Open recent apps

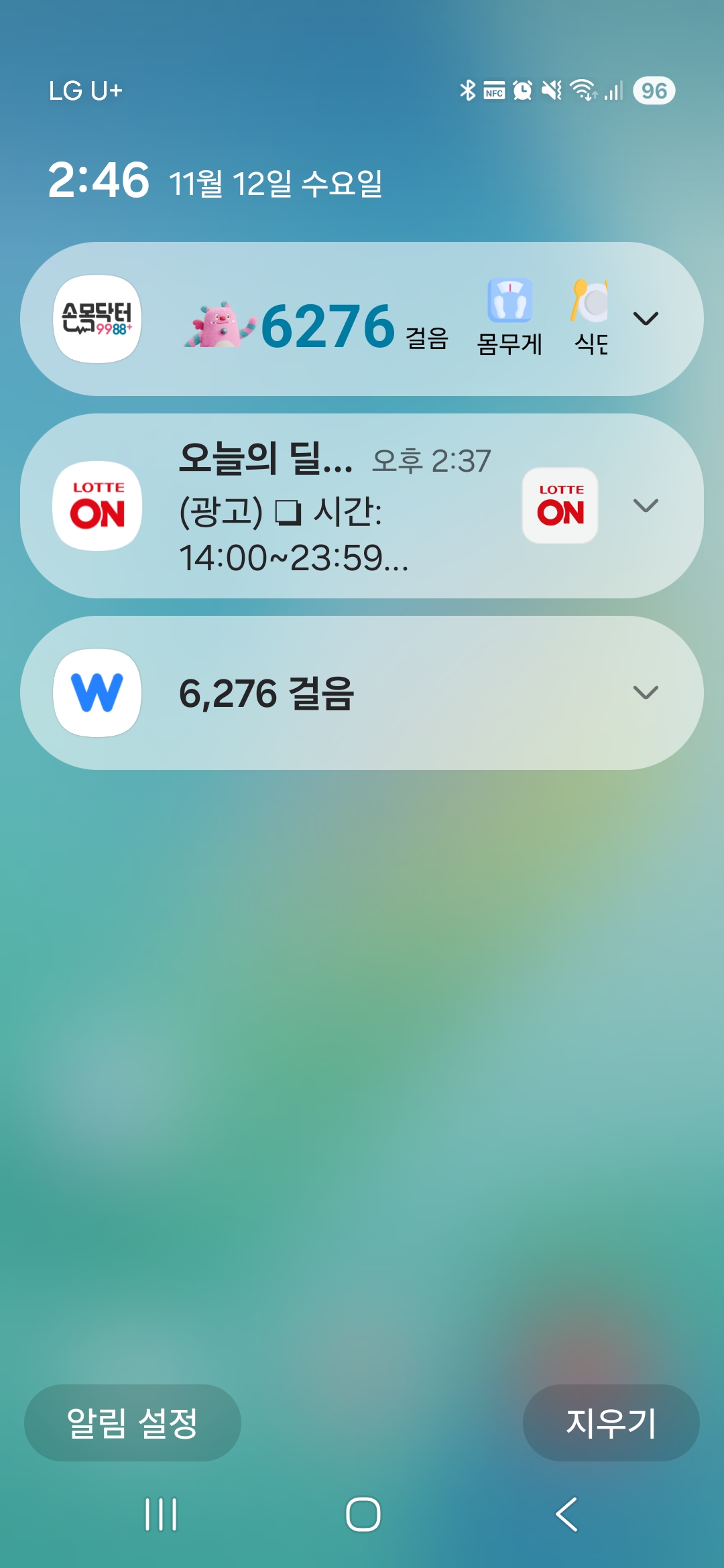[161, 1514]
